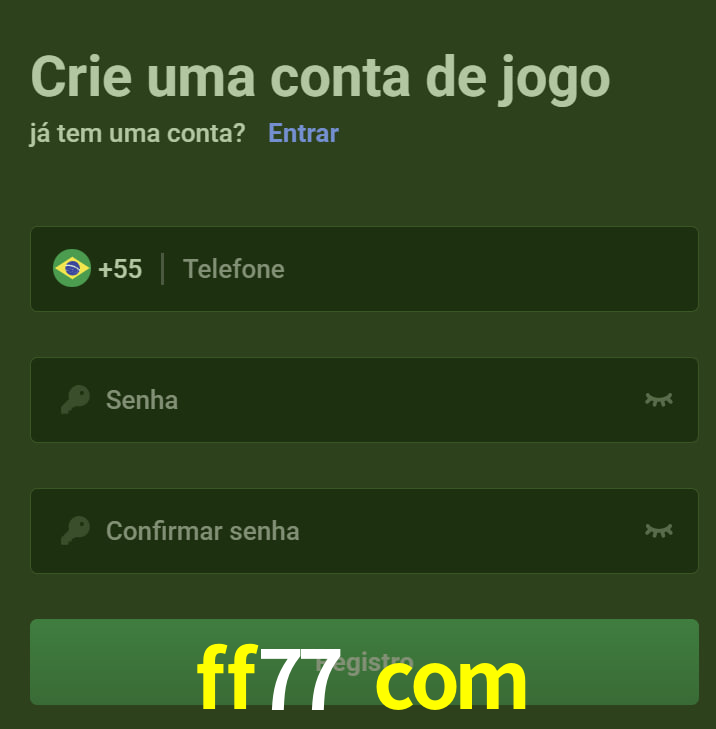Viewport: 716px width, 729px height.
Task: Tap the Entrar login link
Action: [x=303, y=133]
